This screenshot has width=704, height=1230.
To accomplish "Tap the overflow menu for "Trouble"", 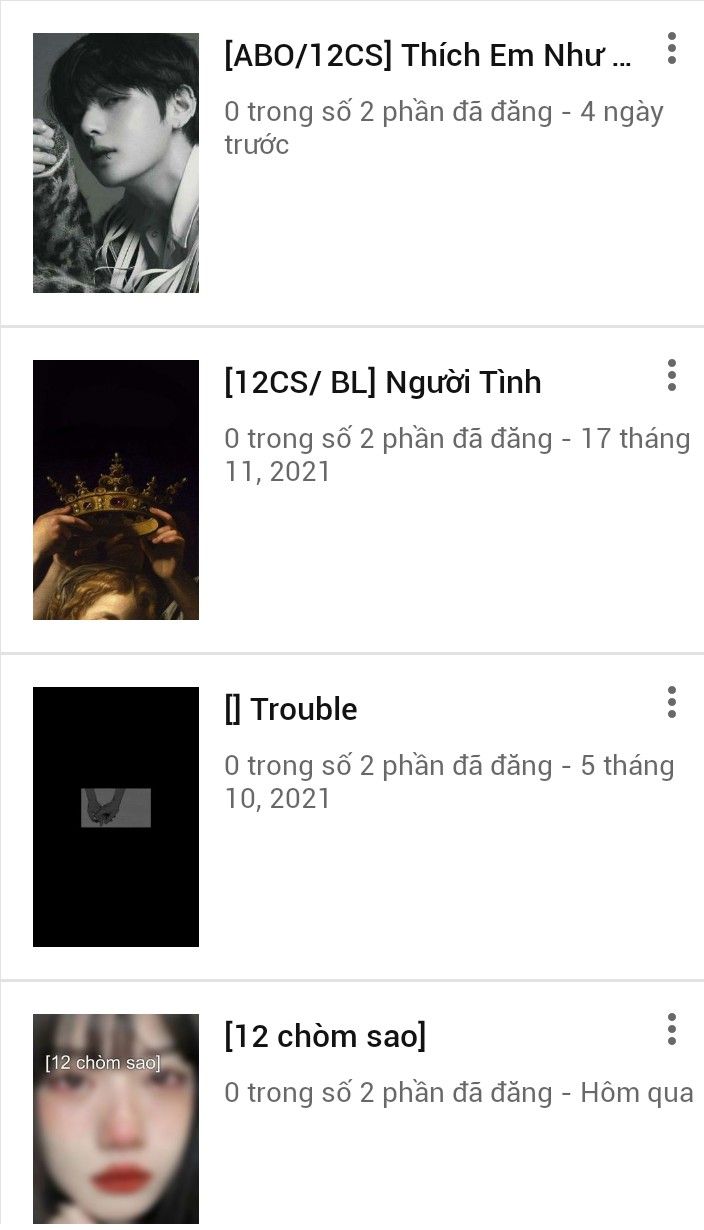I will 672,702.
